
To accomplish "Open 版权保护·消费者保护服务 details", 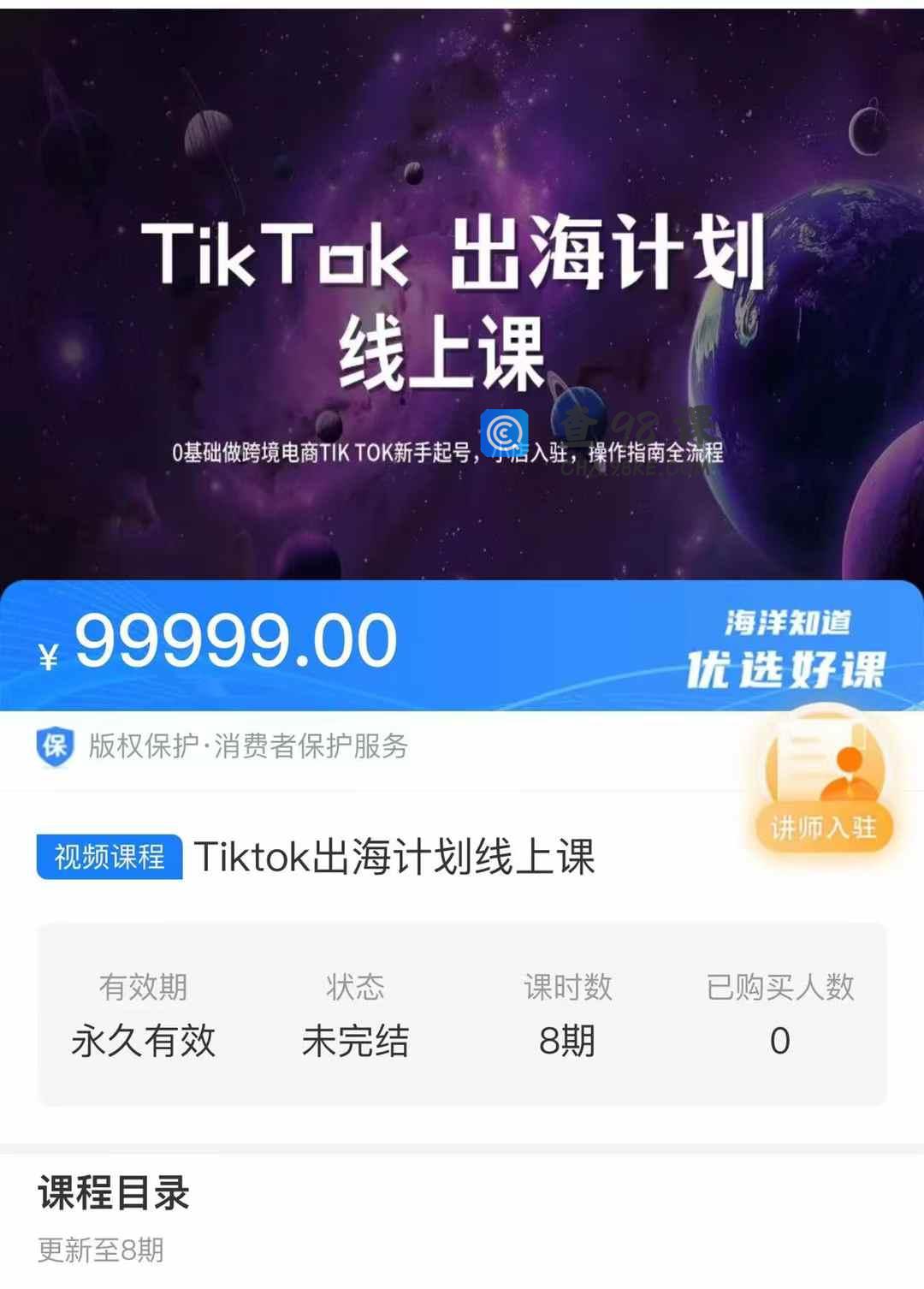I will 247,746.
